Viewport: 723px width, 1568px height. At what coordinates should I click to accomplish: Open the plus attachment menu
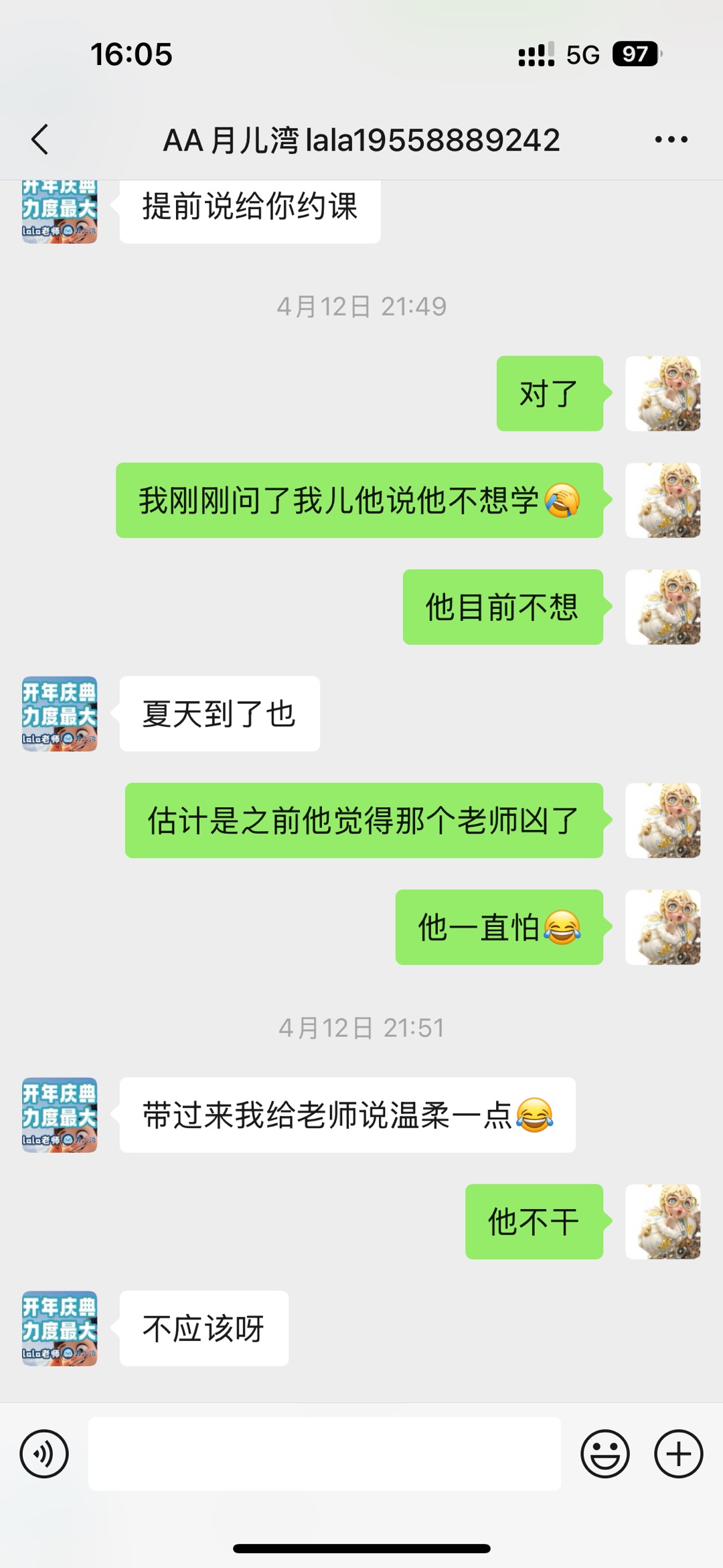click(x=678, y=1453)
